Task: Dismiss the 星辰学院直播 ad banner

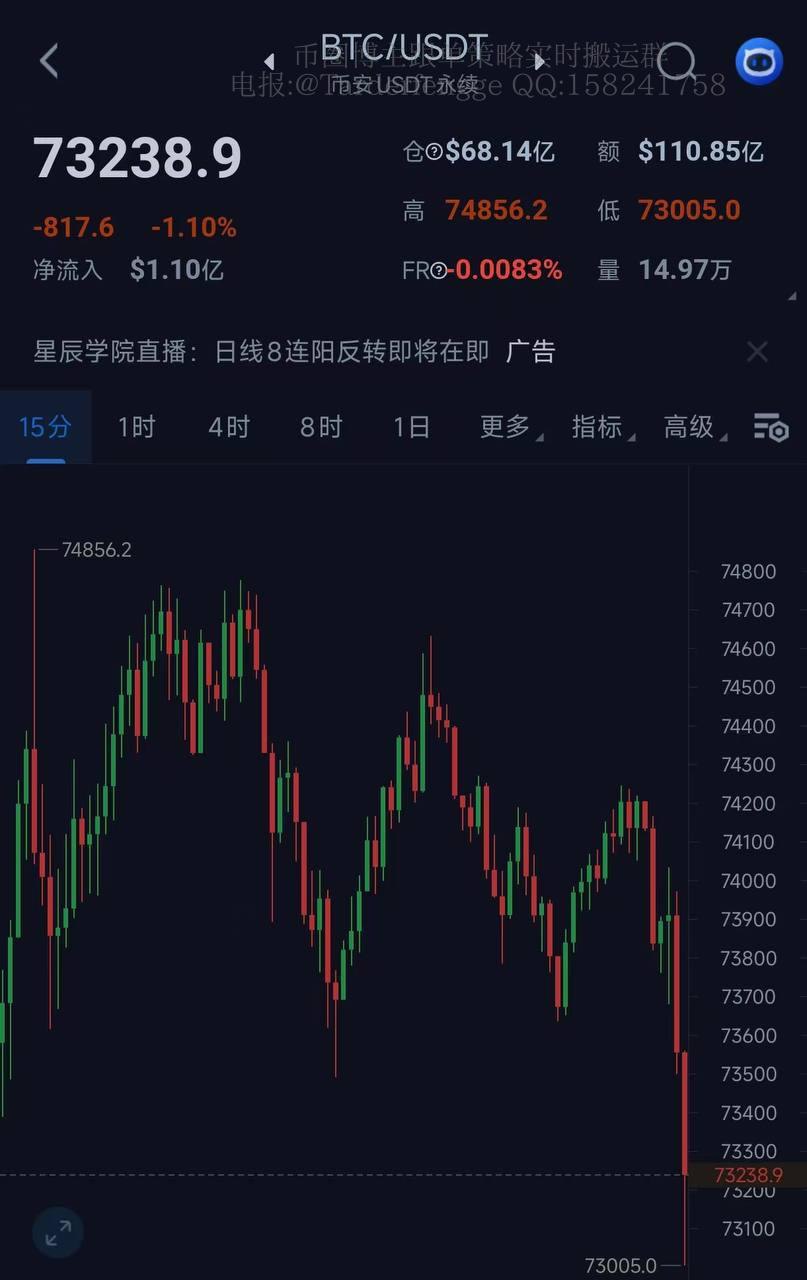Action: point(757,351)
